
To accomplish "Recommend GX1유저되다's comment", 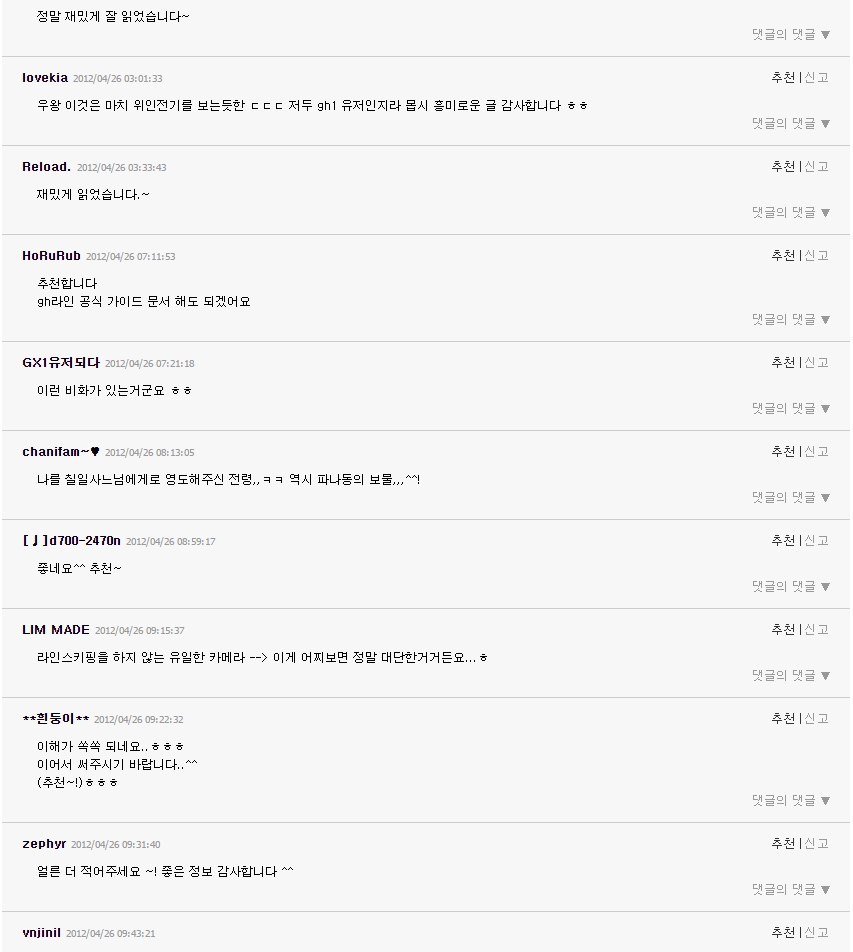I will (x=783, y=363).
